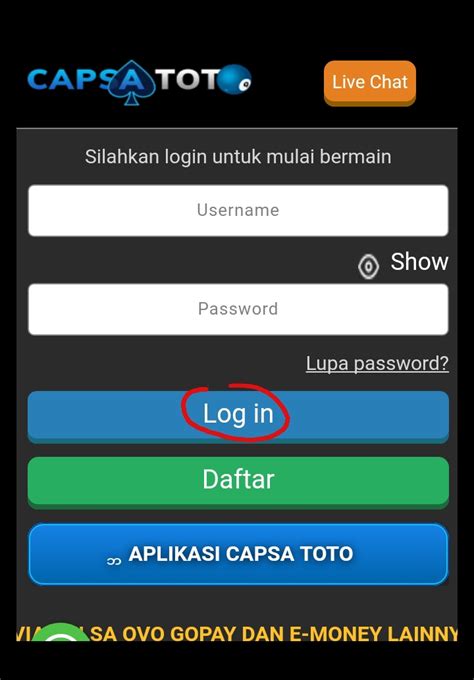The height and width of the screenshot is (680, 474).
Task: Open Live Chat support
Action: pyautogui.click(x=370, y=83)
